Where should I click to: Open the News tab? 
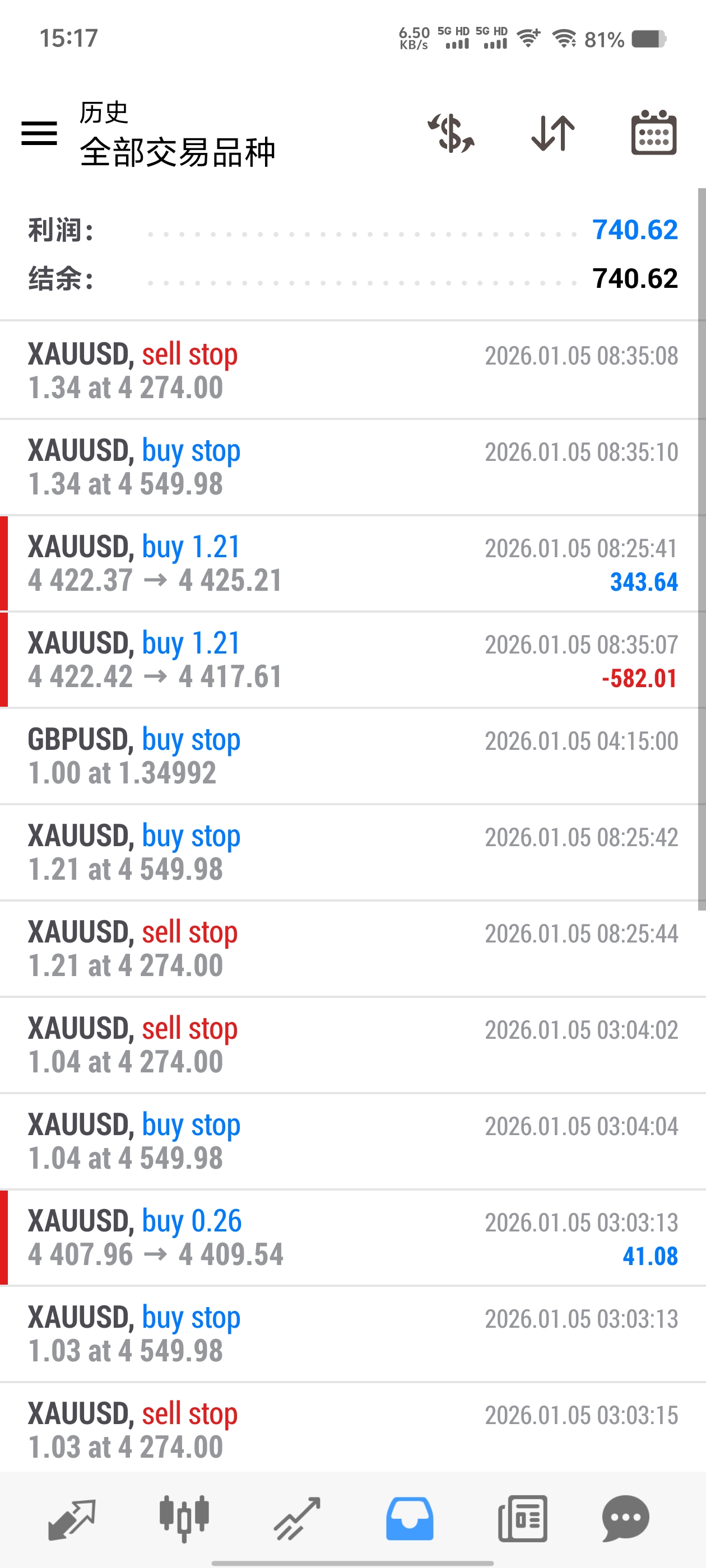pyautogui.click(x=522, y=1518)
